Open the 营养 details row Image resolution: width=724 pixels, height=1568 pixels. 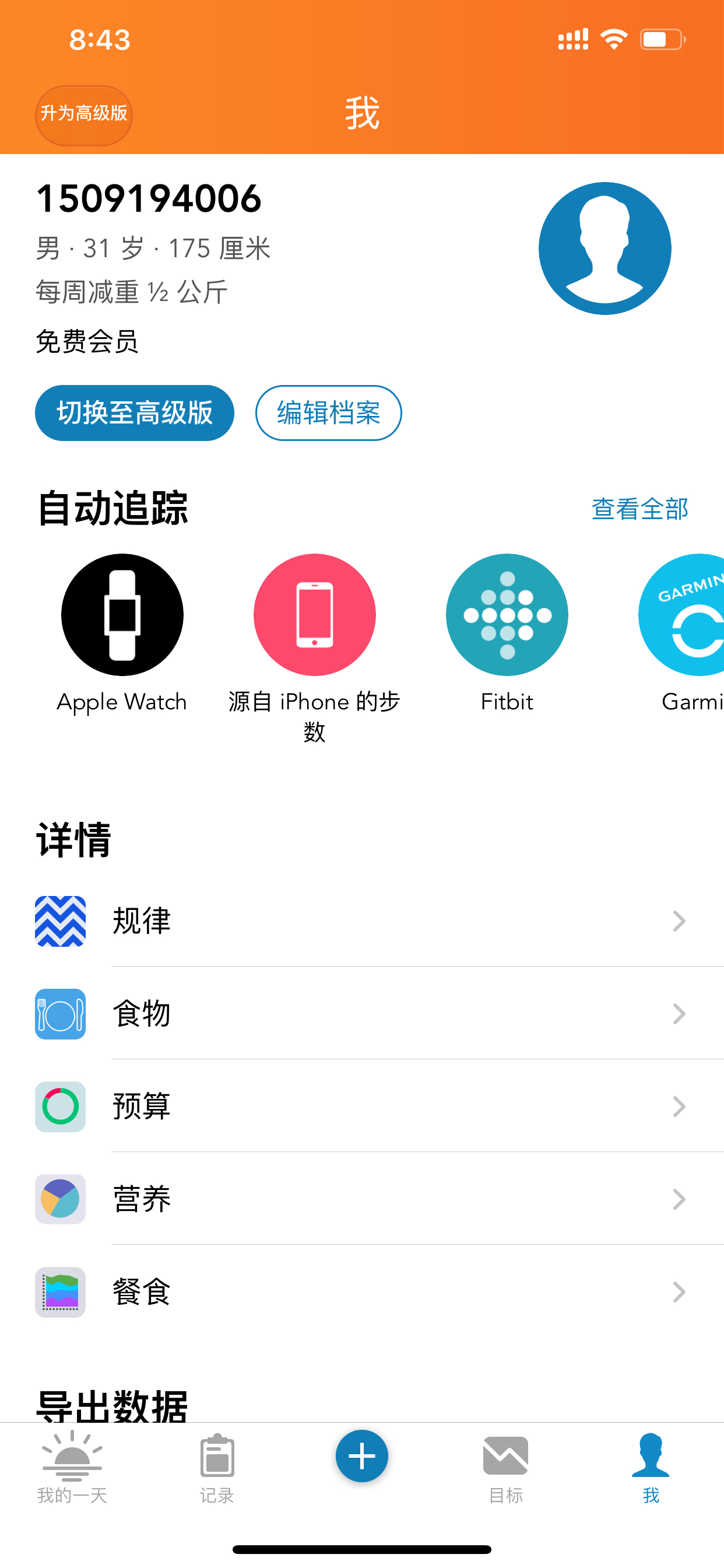click(x=362, y=1199)
